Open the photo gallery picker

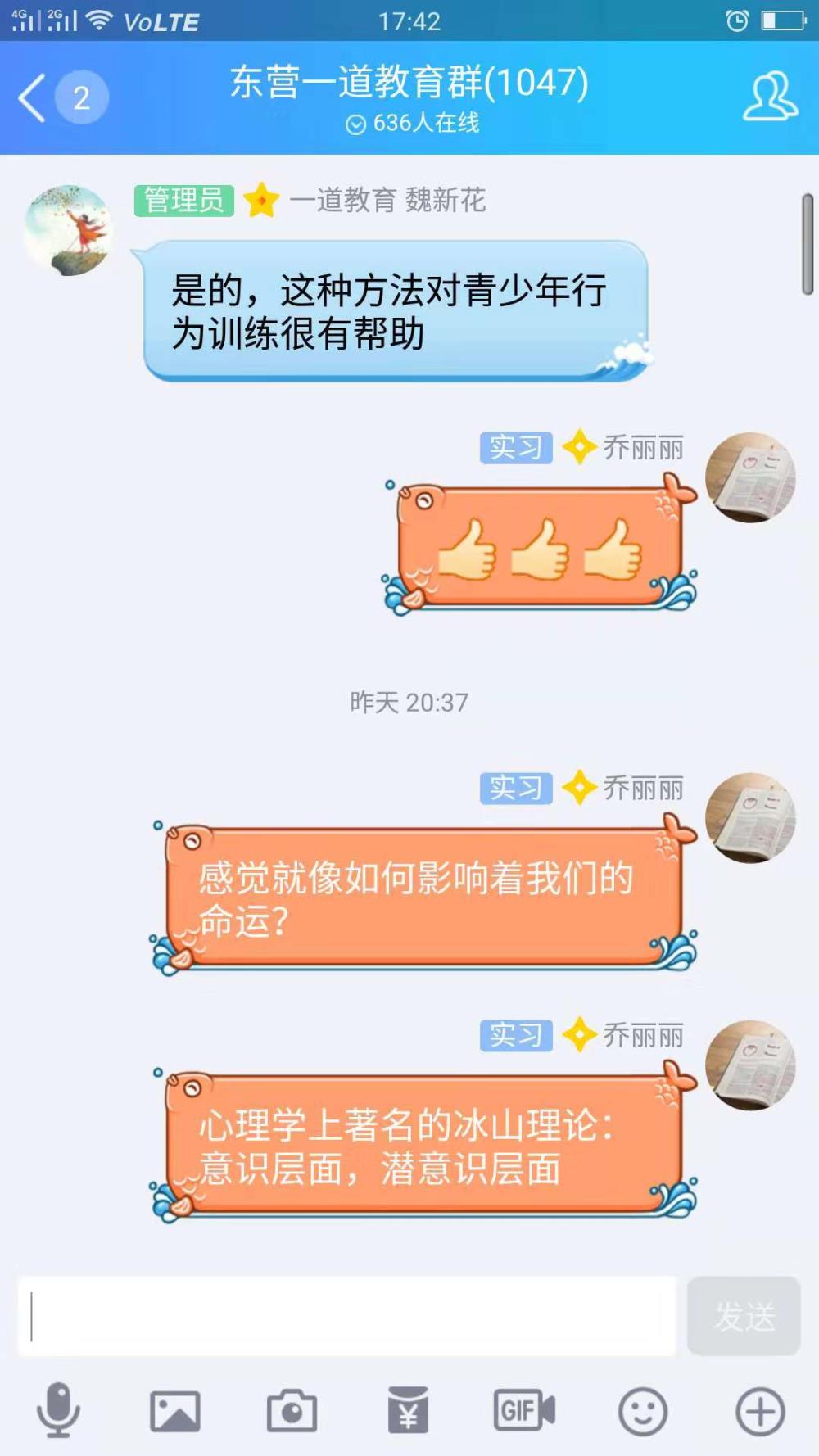click(x=175, y=1411)
